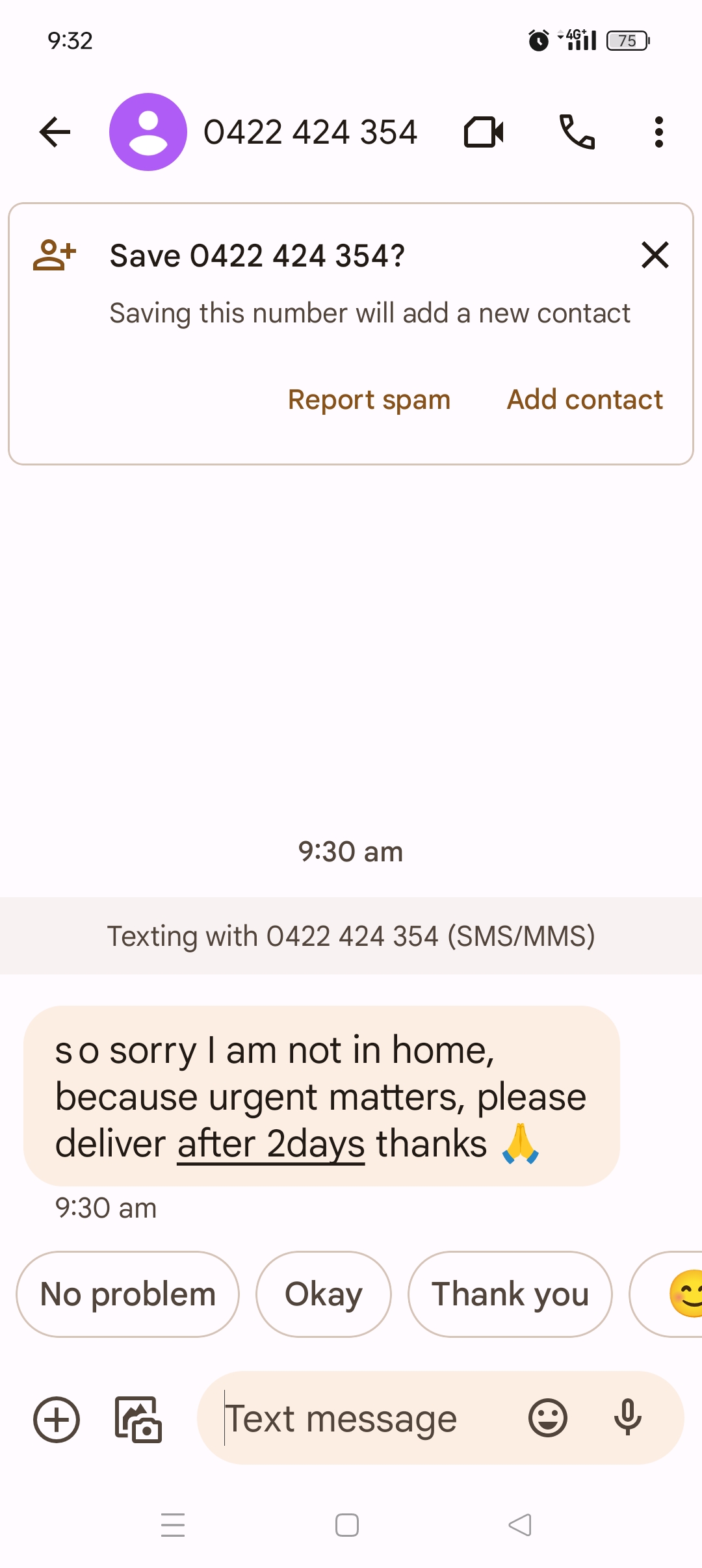The image size is (702, 1568).
Task: Record a voice message
Action: click(x=628, y=1418)
